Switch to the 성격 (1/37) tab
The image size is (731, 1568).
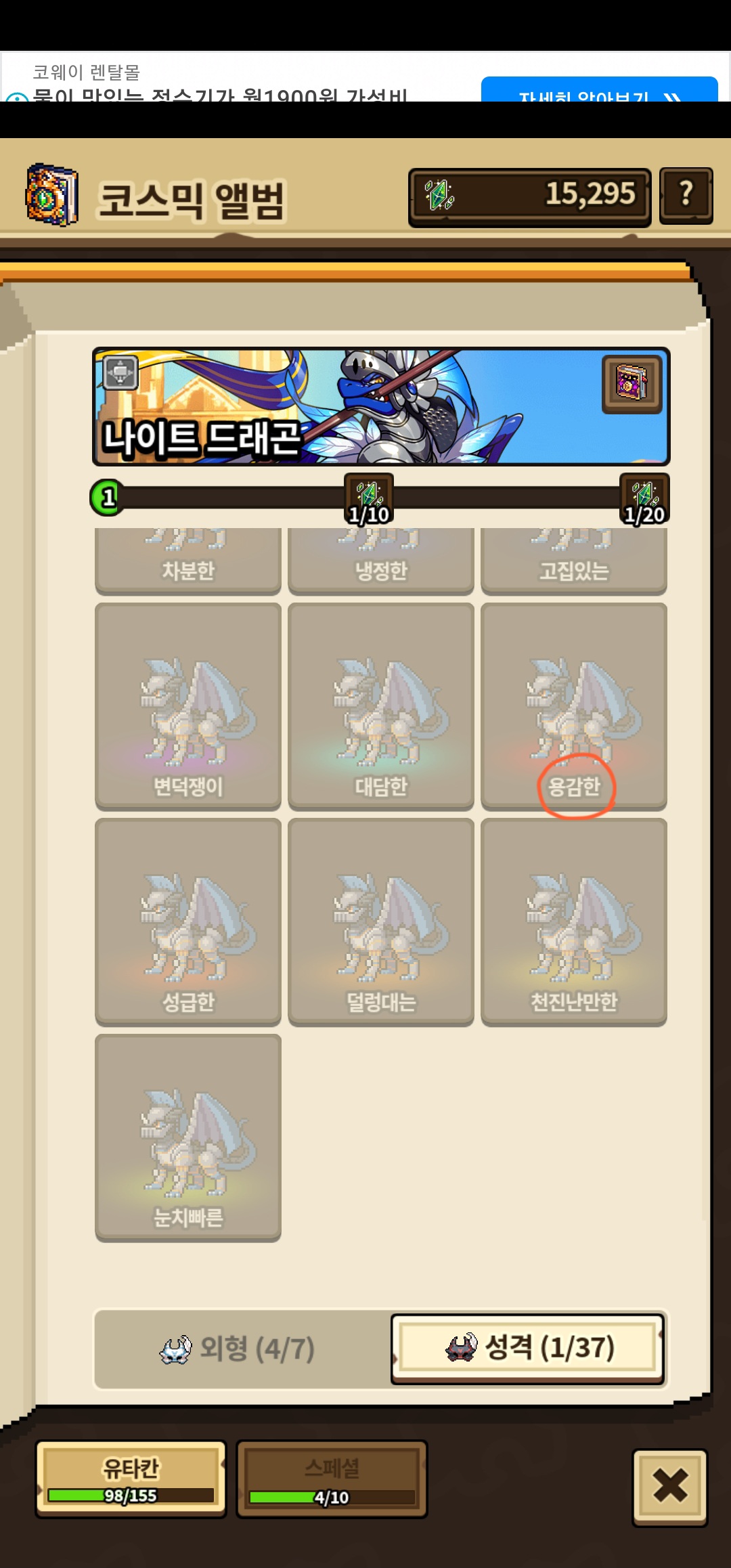pyautogui.click(x=528, y=1349)
